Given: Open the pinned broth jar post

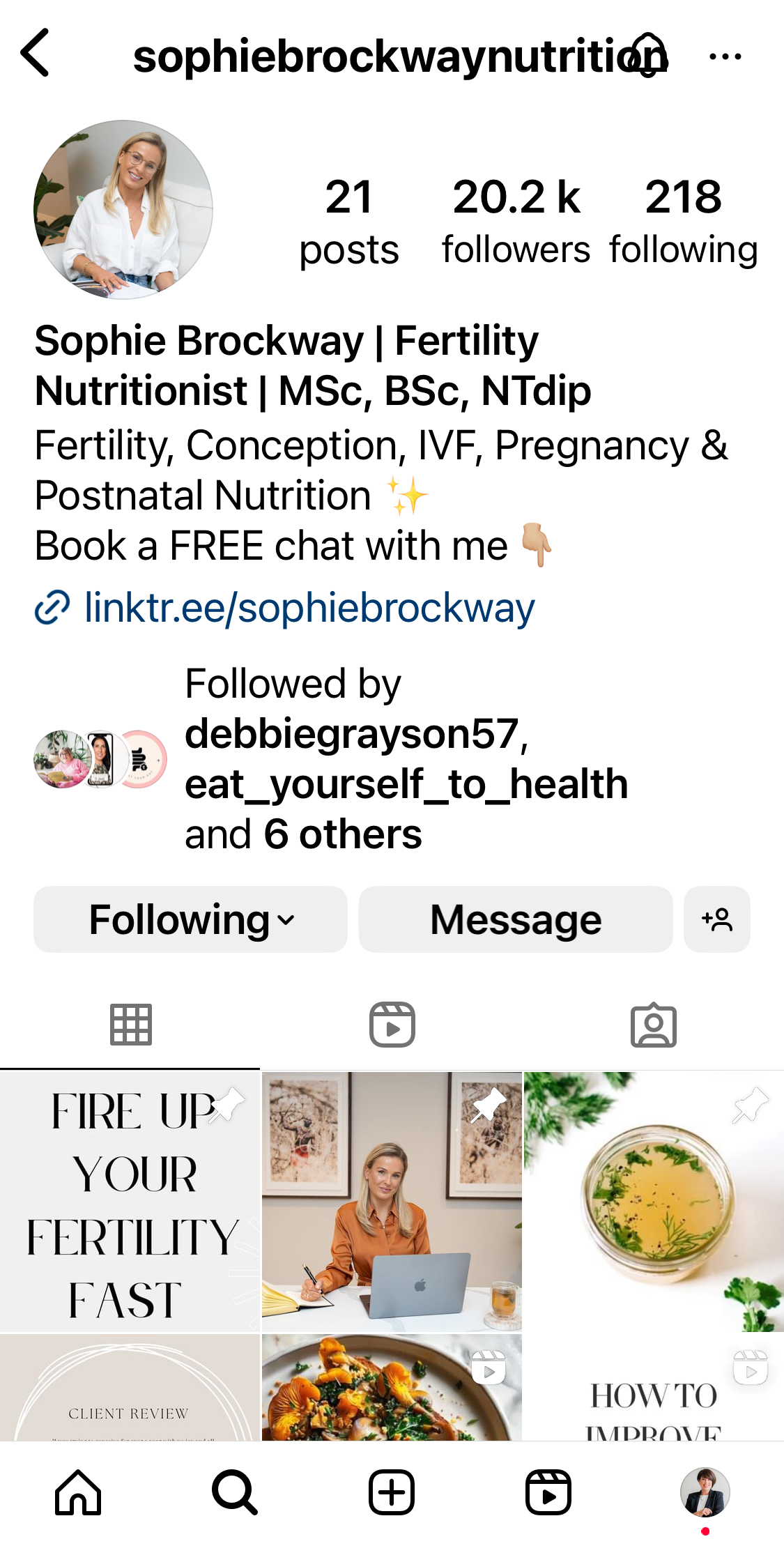Looking at the screenshot, I should pyautogui.click(x=654, y=1202).
